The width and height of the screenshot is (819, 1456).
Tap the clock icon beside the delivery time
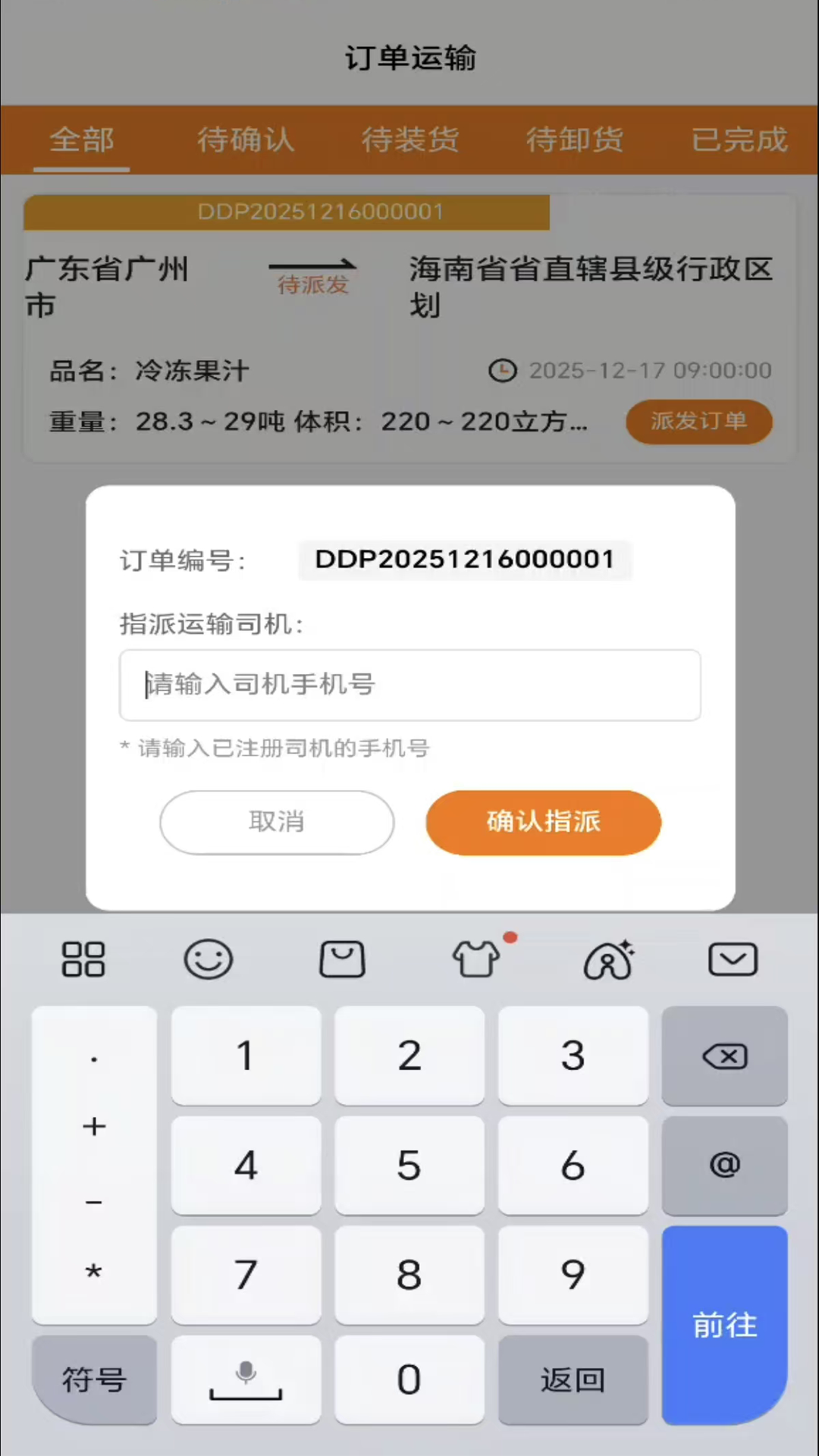(503, 371)
